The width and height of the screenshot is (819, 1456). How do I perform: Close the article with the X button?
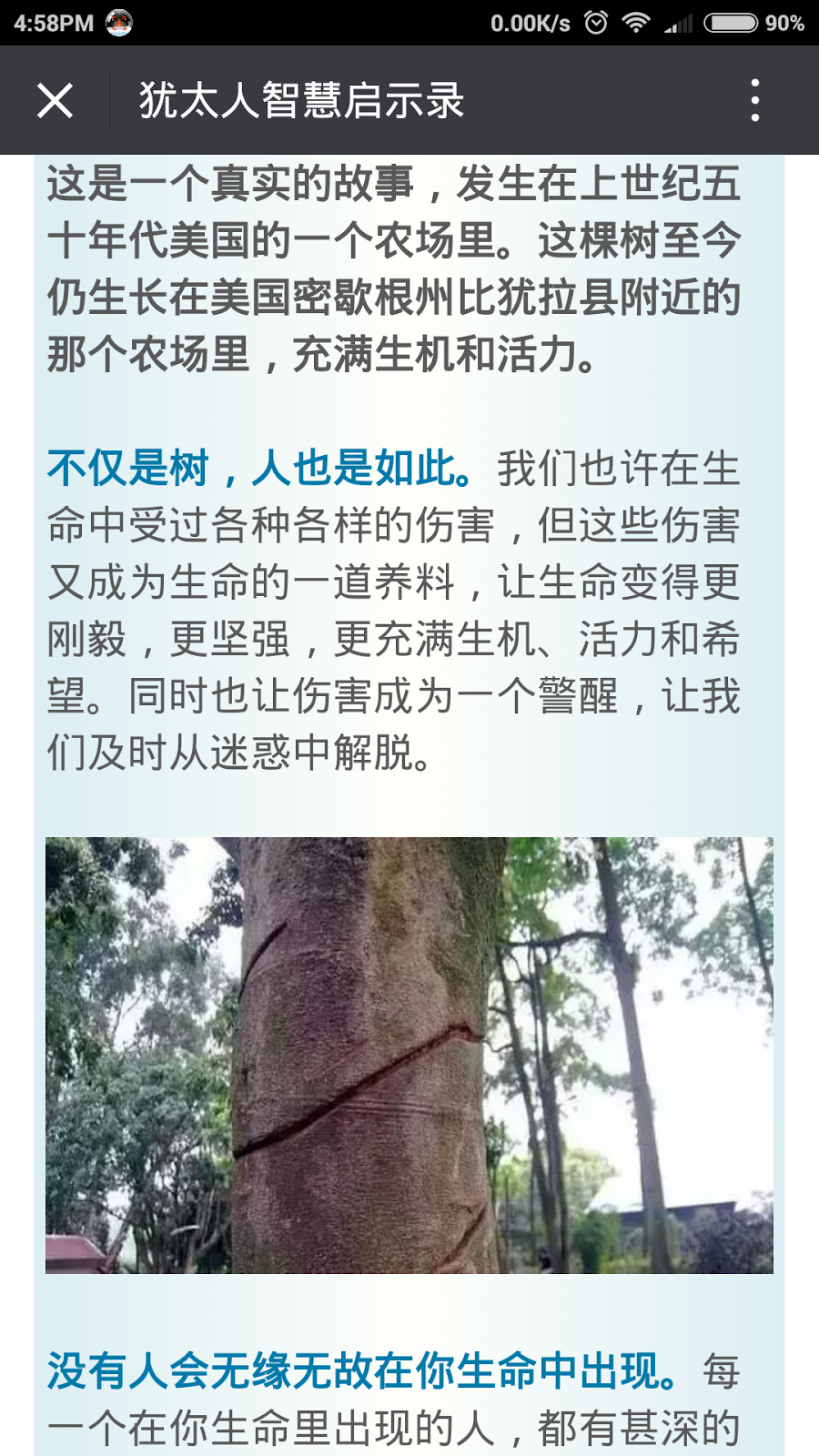pos(55,100)
